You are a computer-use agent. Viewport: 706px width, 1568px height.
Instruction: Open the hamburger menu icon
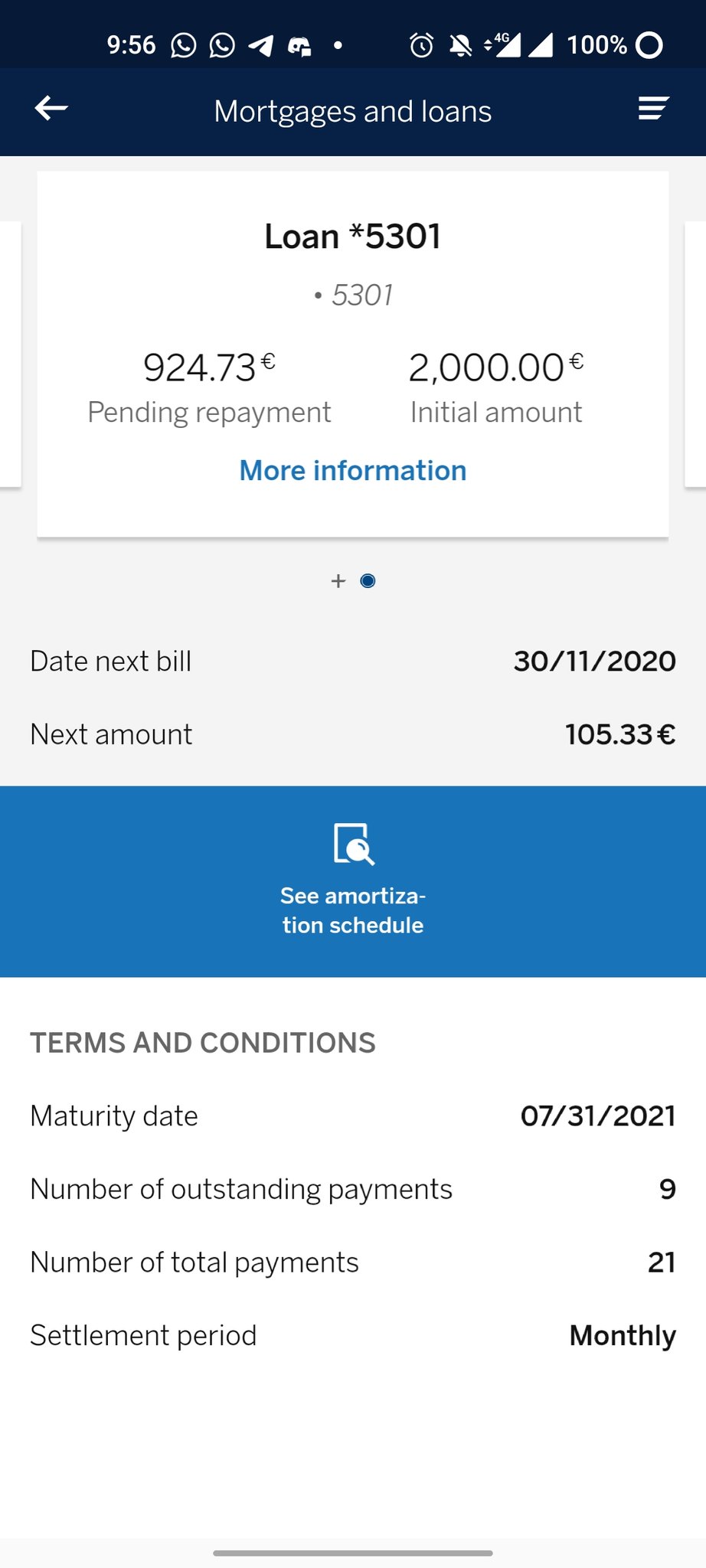point(653,109)
